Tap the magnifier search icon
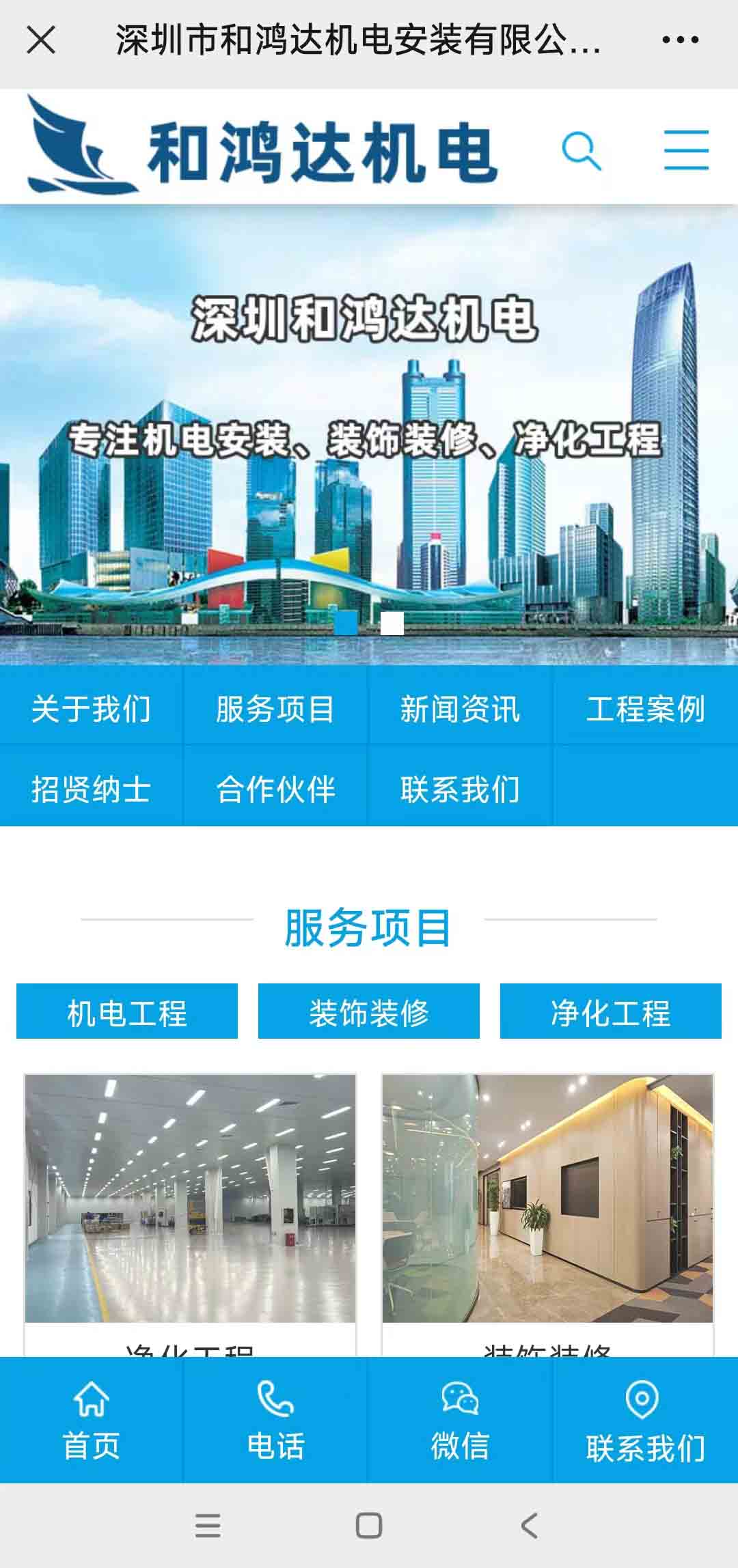Image resolution: width=738 pixels, height=1568 pixels. click(x=581, y=151)
